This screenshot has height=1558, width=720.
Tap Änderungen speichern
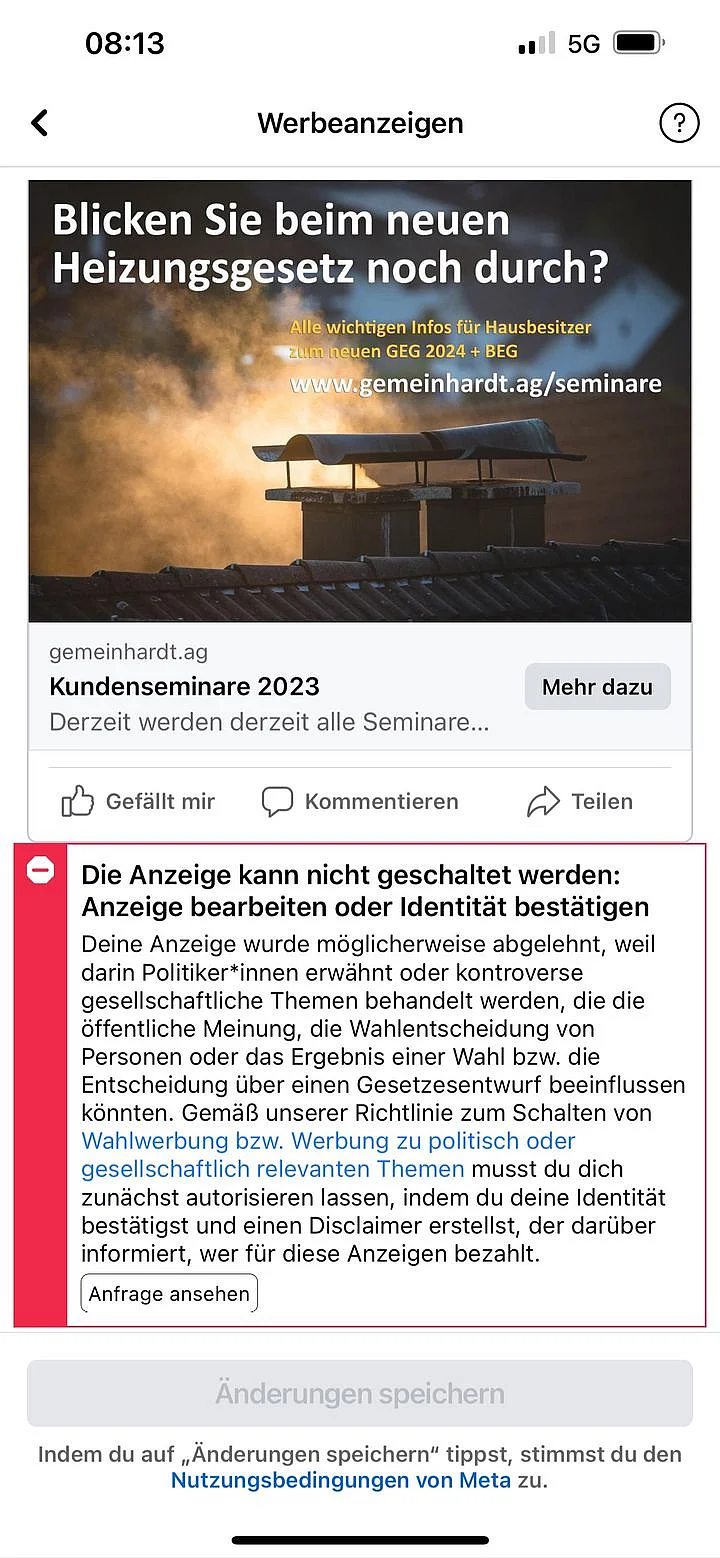click(x=360, y=1393)
